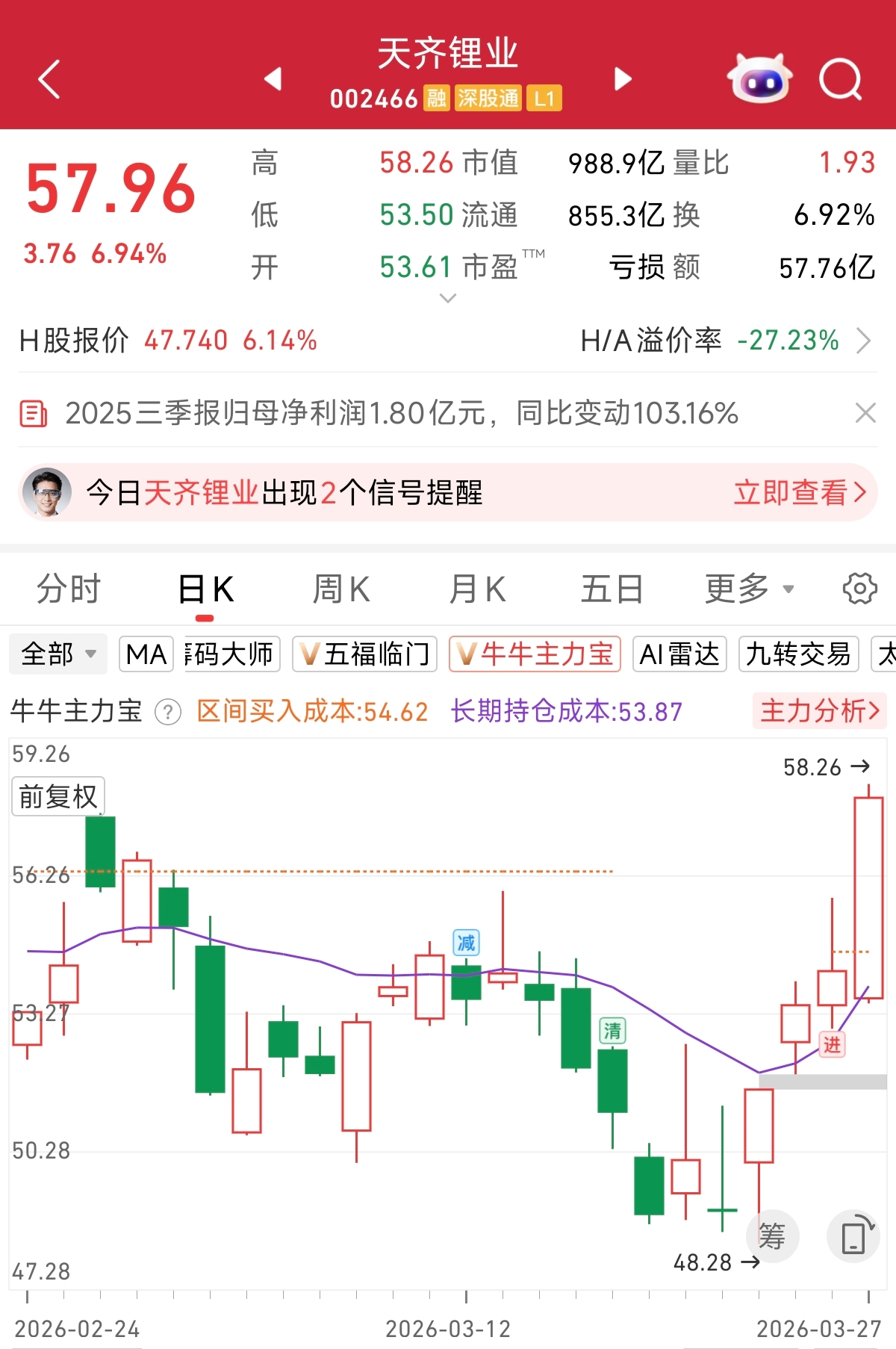Select the 月K tab
Image resolution: width=896 pixels, height=1349 pixels.
477,589
